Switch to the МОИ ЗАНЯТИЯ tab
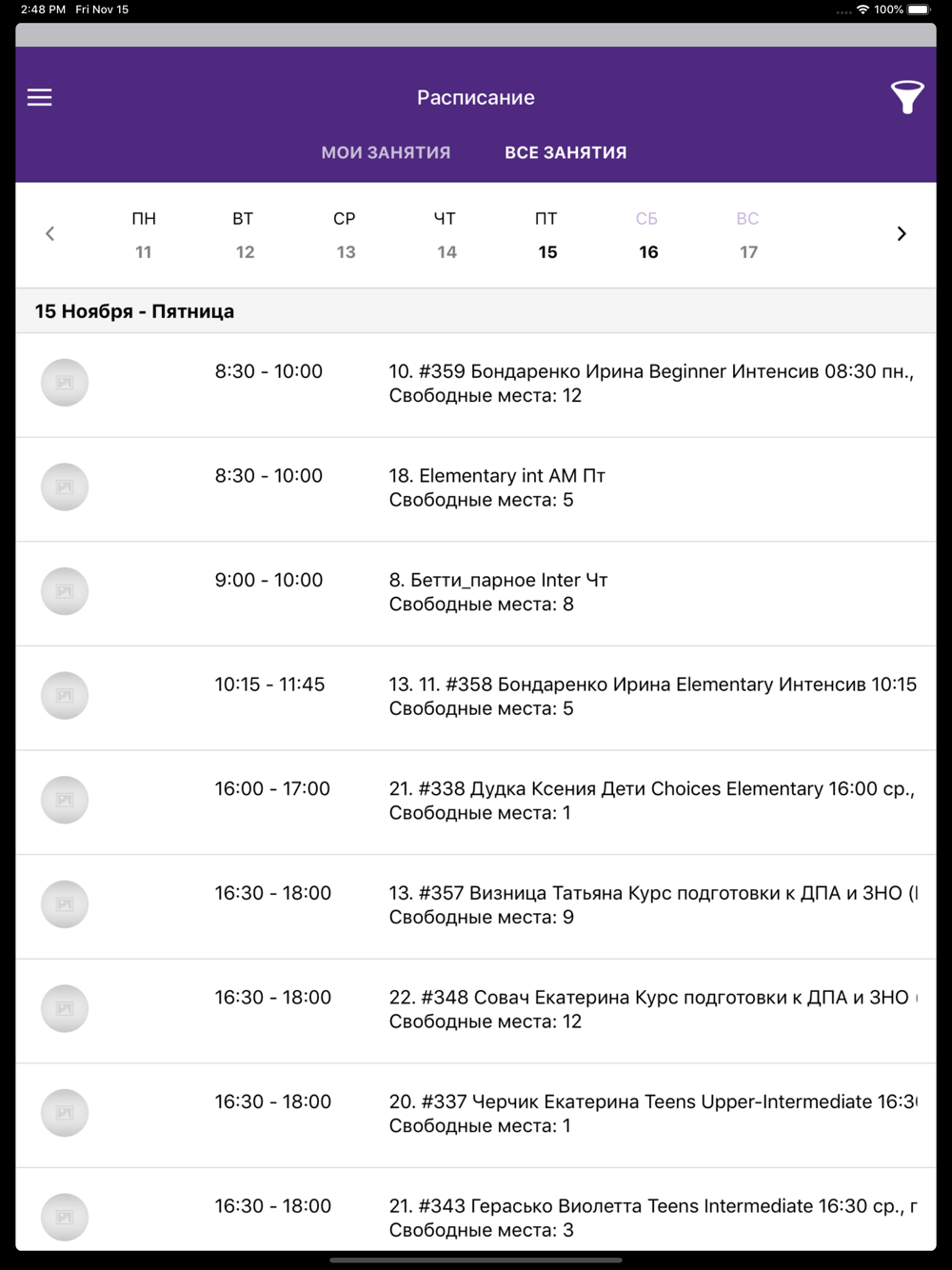Viewport: 952px width, 1270px height. [x=386, y=152]
